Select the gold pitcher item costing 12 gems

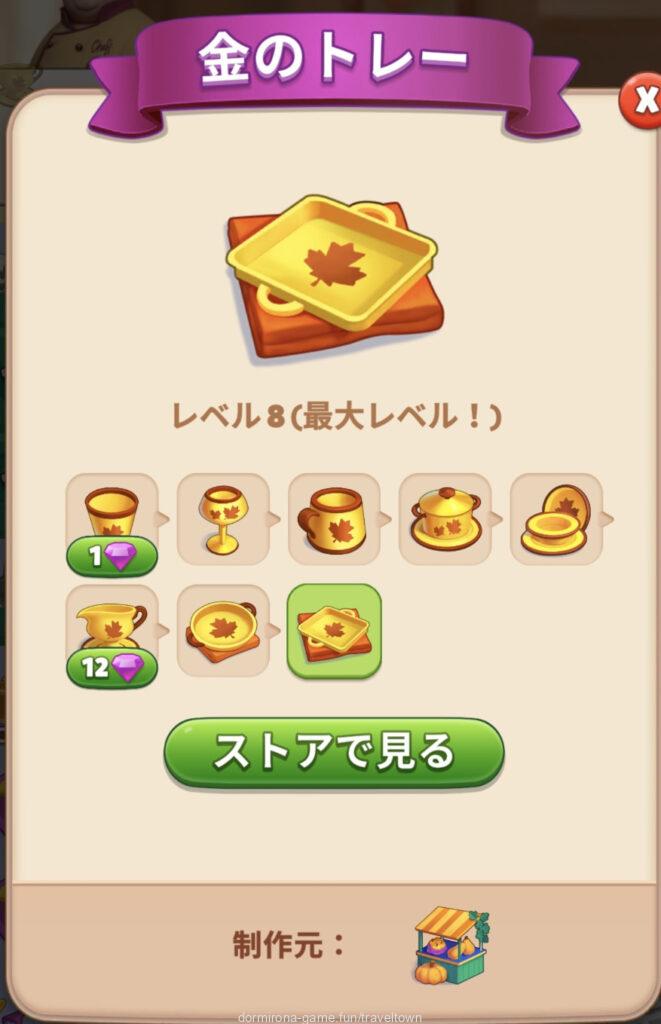(112, 630)
